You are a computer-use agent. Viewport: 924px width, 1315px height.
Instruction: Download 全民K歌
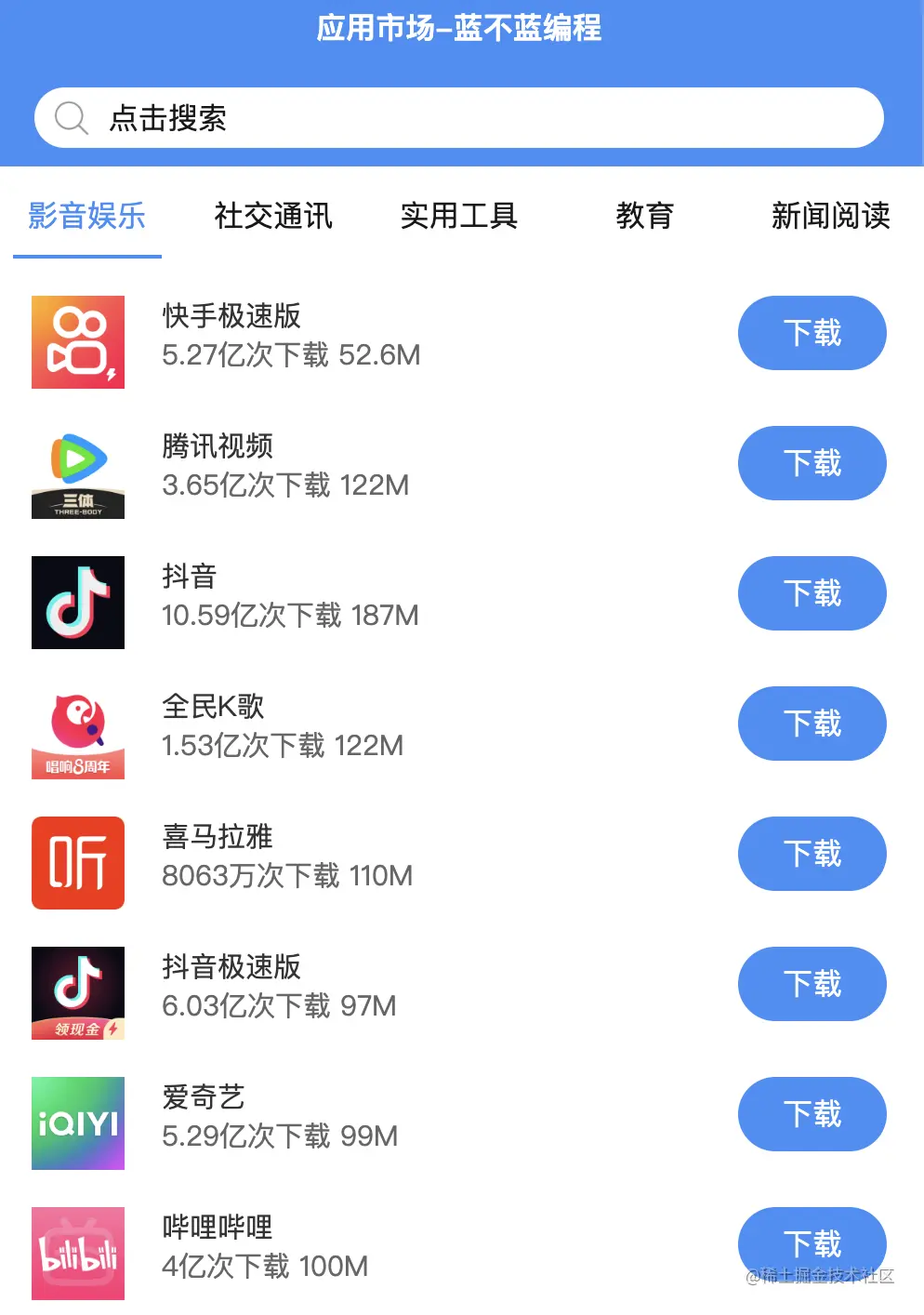[812, 724]
